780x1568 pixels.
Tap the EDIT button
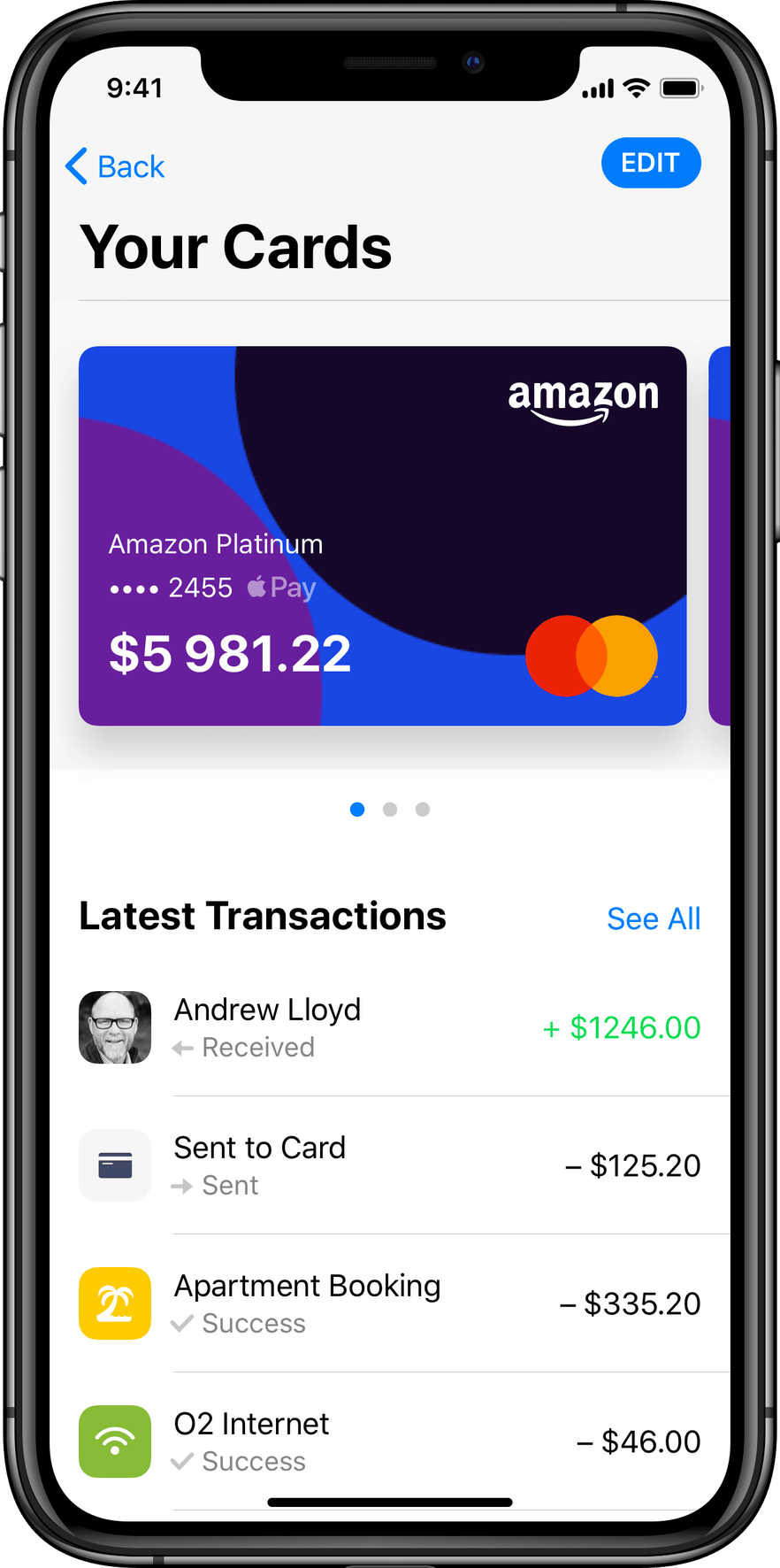[x=651, y=163]
